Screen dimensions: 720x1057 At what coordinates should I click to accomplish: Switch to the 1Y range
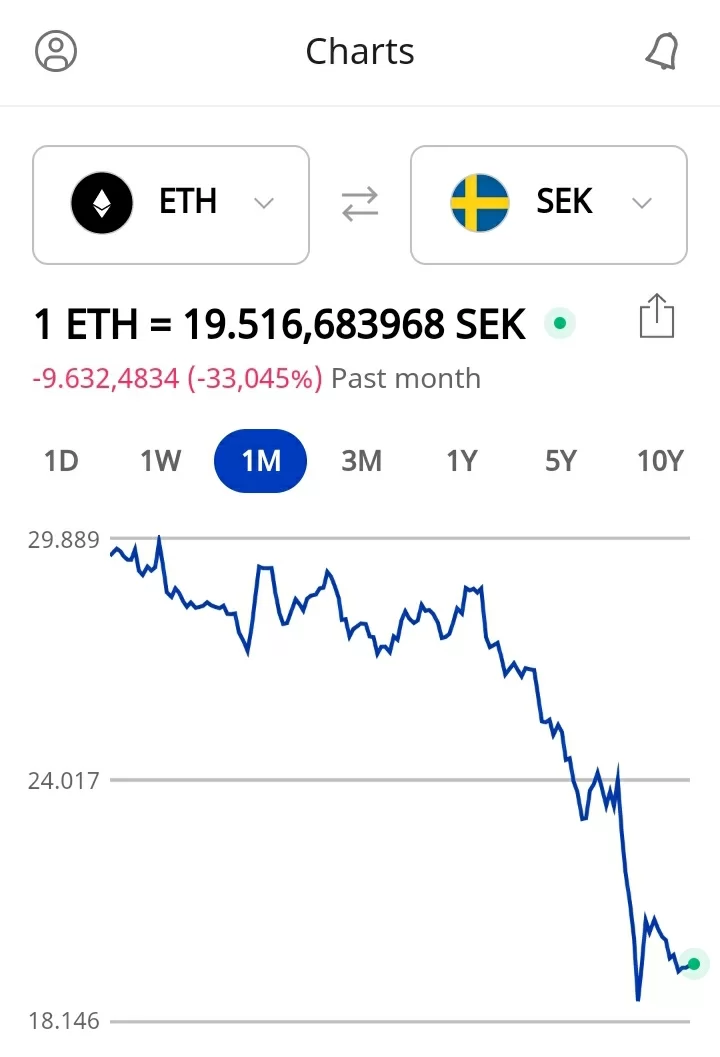point(461,461)
